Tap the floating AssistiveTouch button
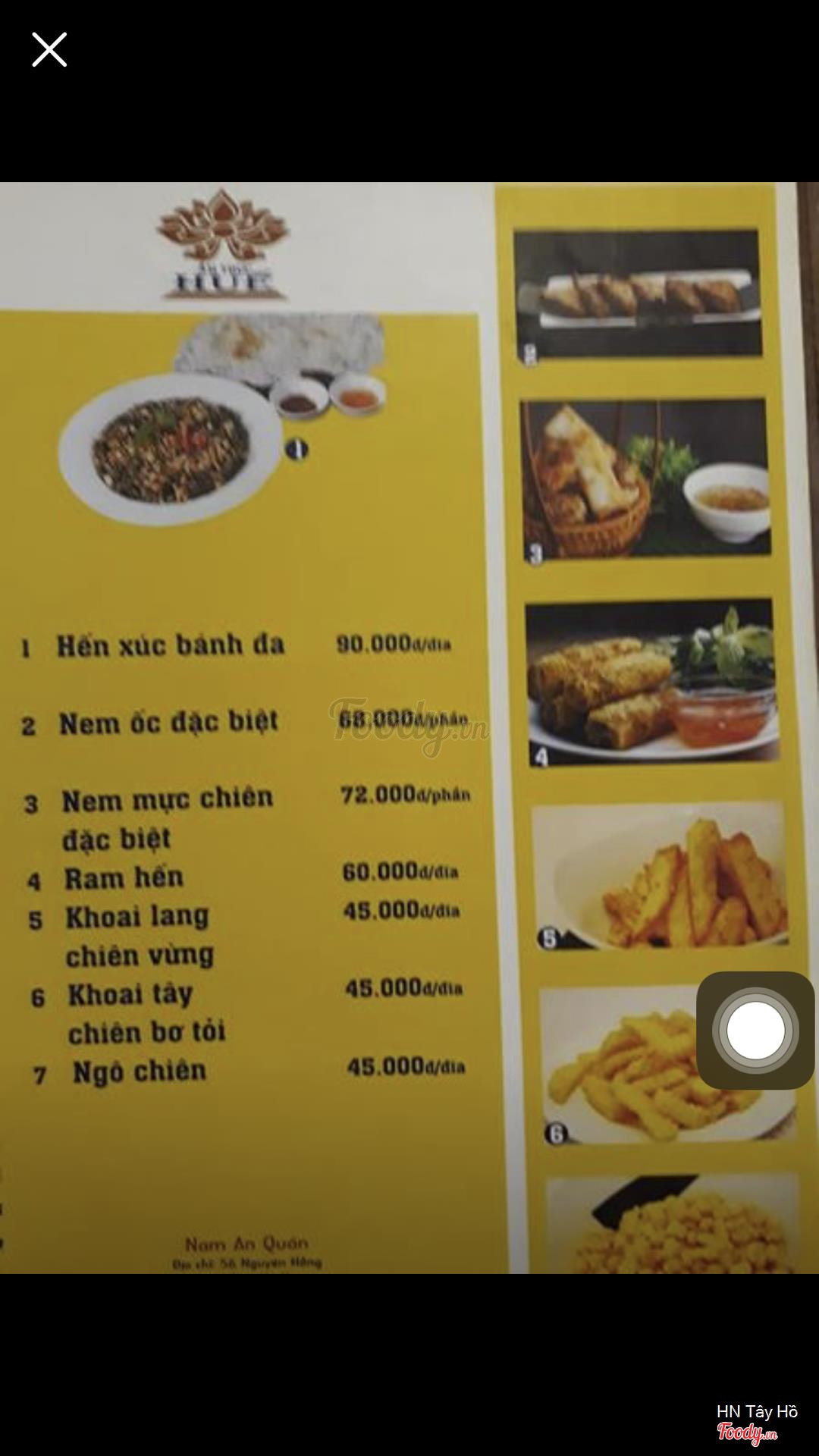The width and height of the screenshot is (819, 1456). [755, 1031]
